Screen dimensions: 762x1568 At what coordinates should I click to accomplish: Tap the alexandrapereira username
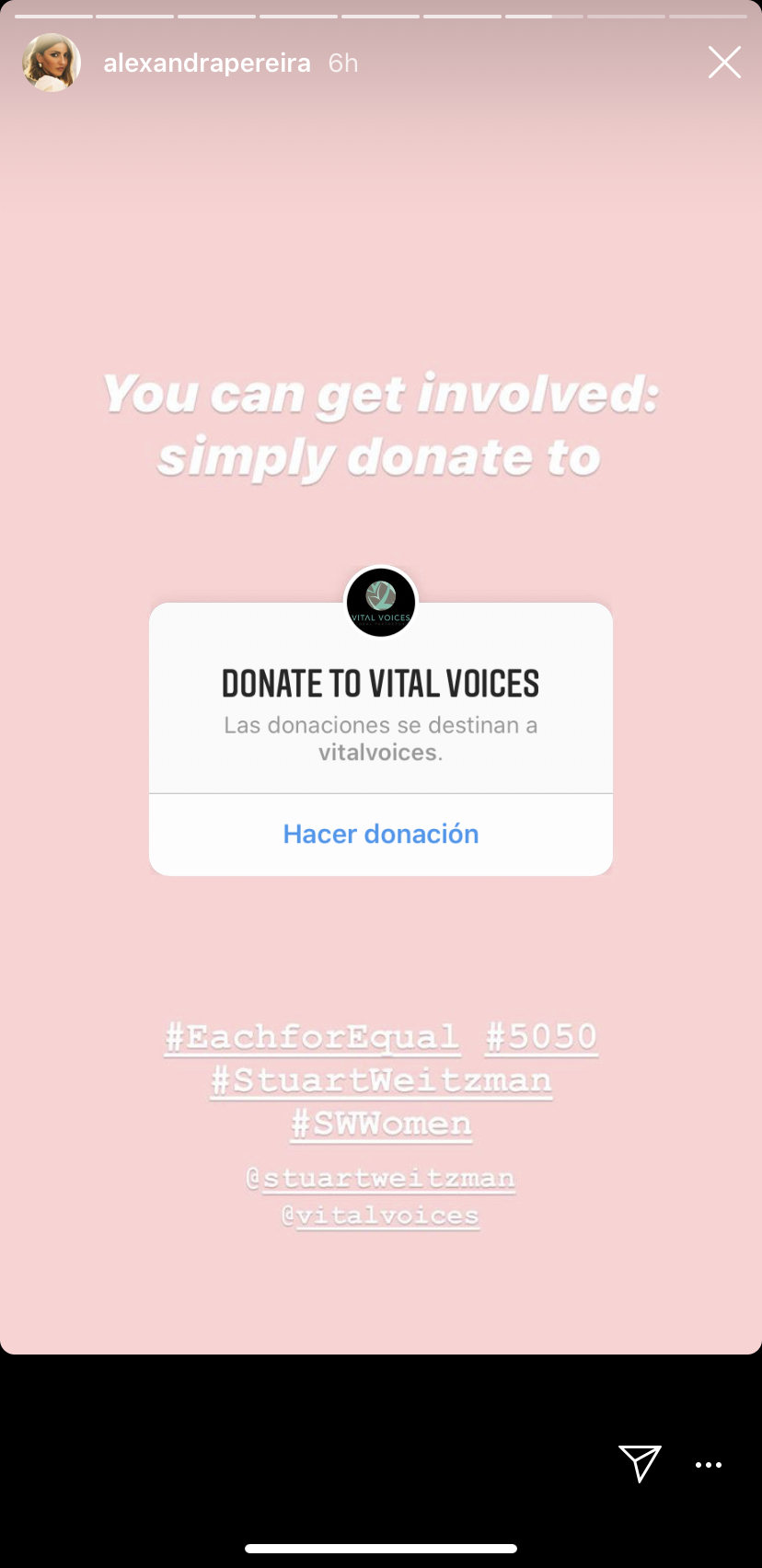point(206,63)
